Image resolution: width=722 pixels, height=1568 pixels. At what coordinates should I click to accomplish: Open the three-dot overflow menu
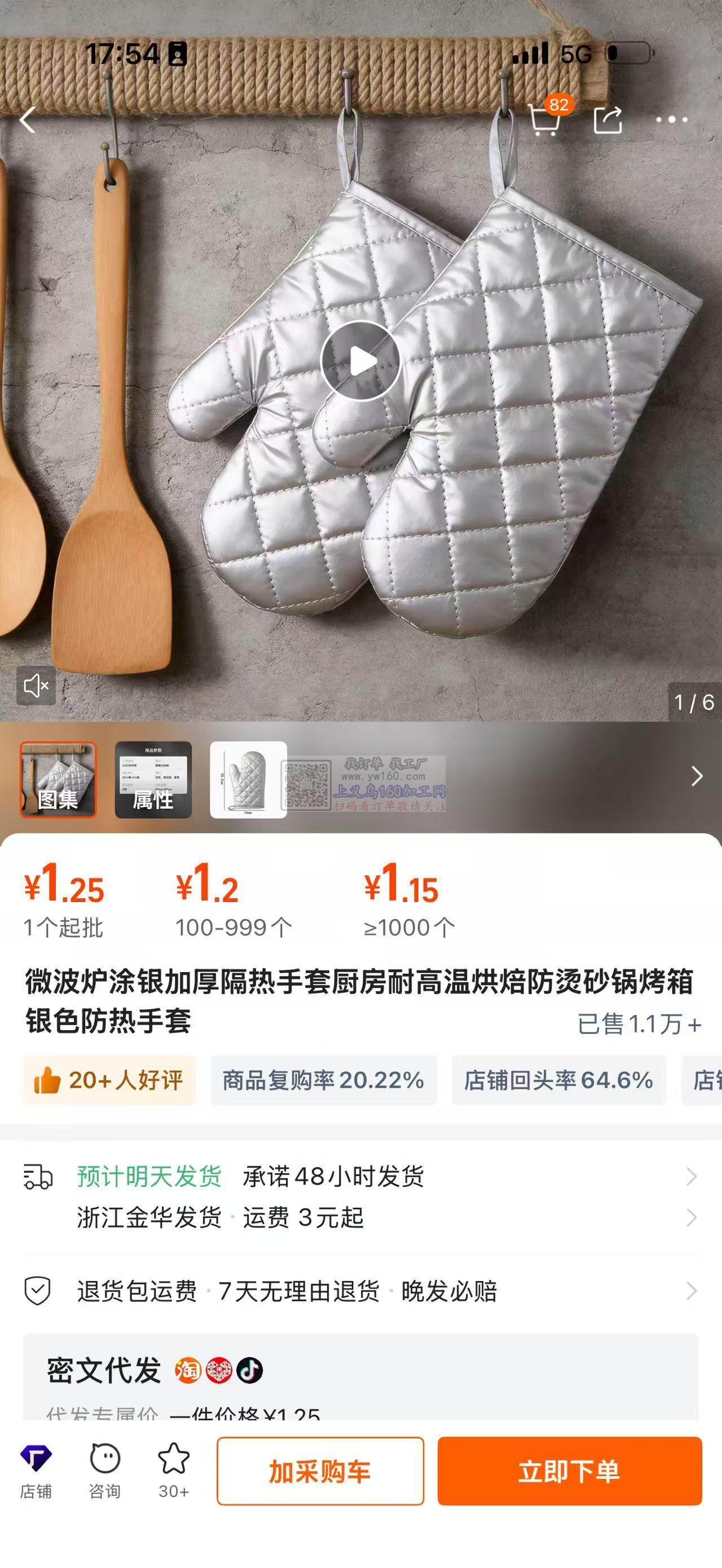(671, 120)
